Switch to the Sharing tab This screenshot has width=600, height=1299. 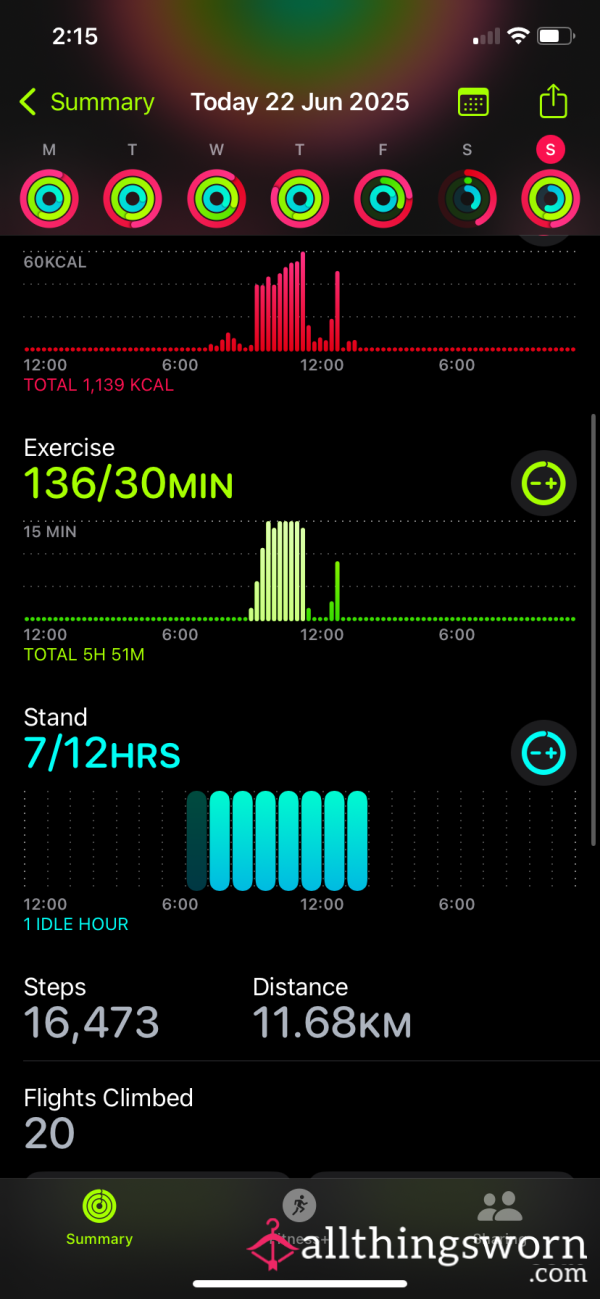click(x=500, y=1219)
